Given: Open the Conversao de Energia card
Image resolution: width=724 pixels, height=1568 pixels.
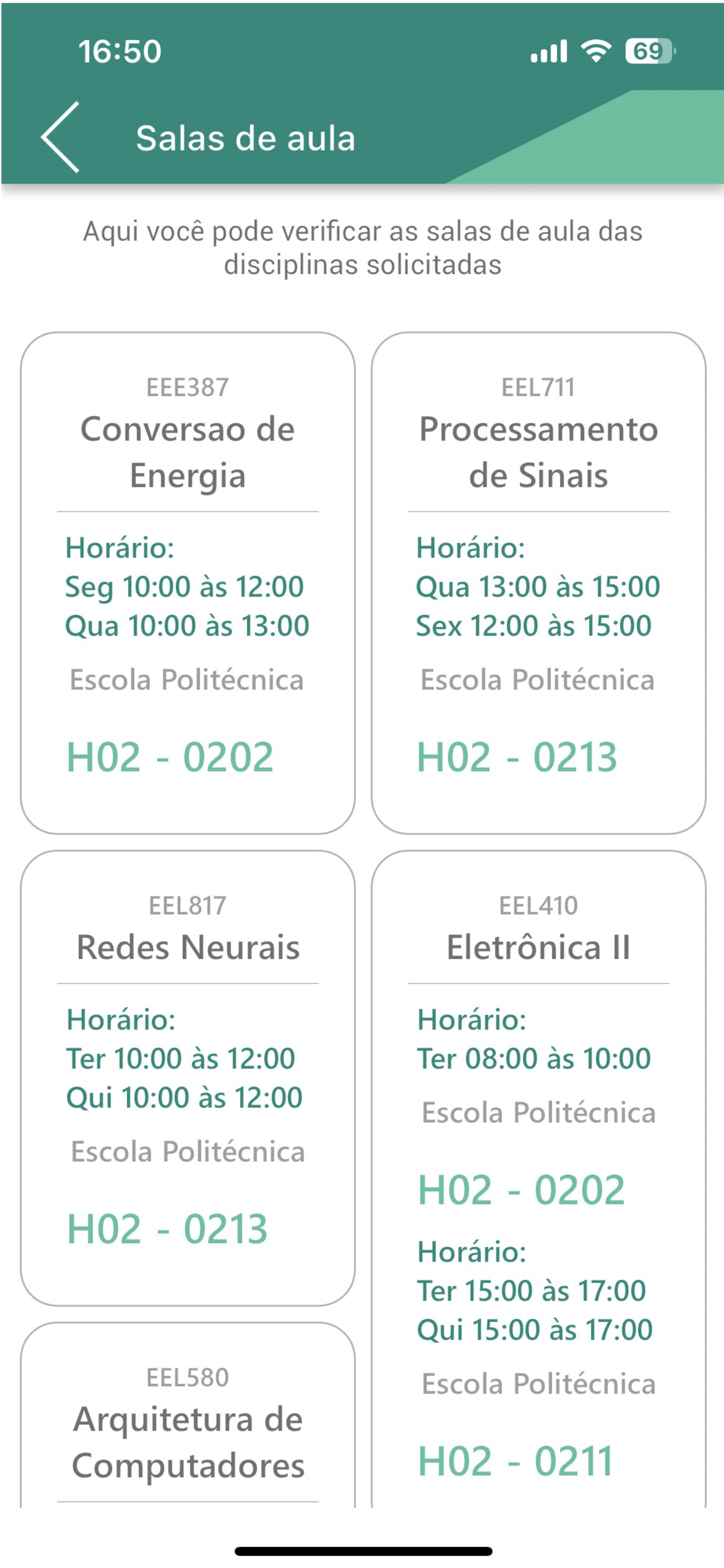Looking at the screenshot, I should [187, 583].
